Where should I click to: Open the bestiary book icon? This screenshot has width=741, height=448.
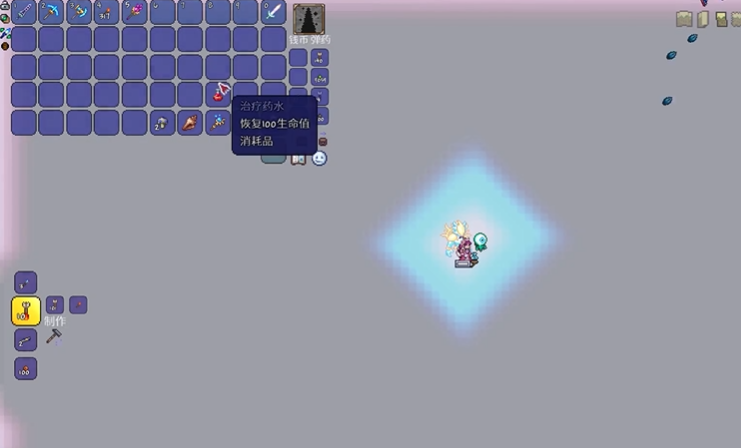point(298,158)
